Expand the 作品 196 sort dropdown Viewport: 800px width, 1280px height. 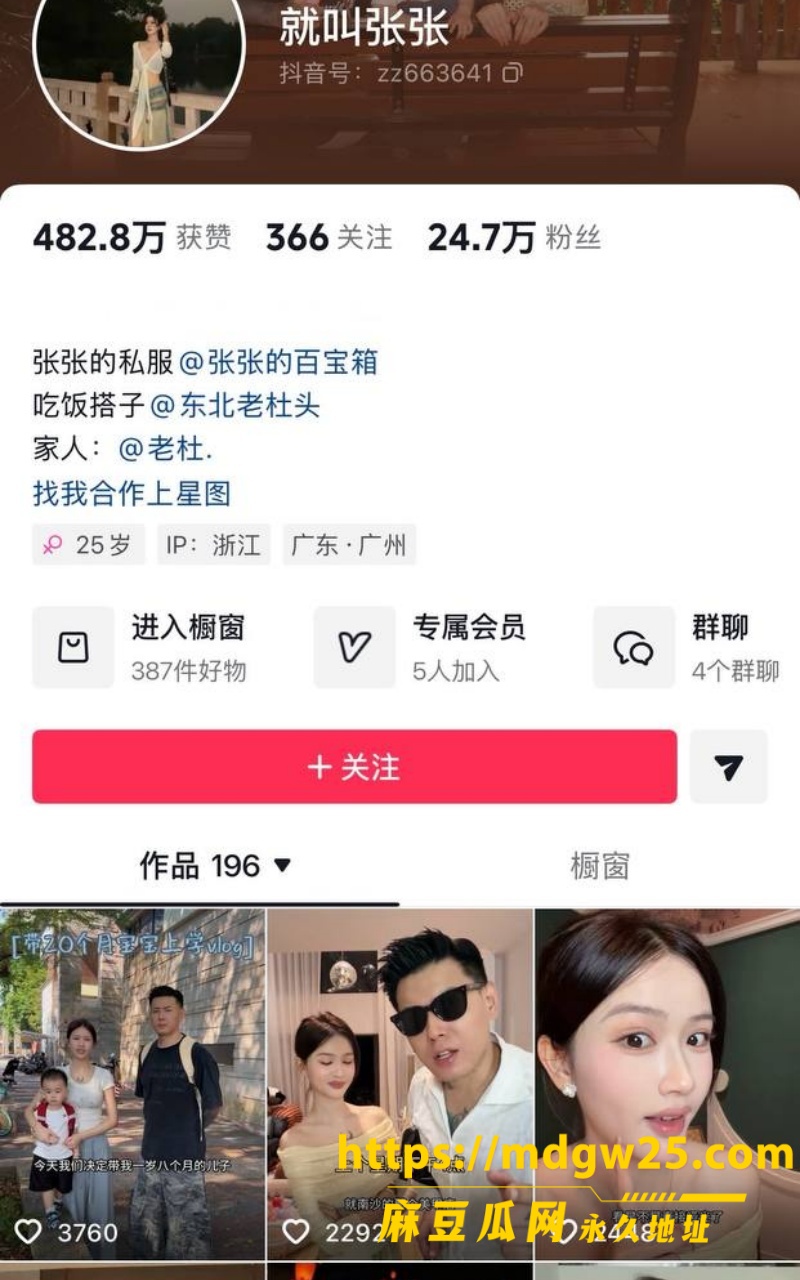pos(215,866)
